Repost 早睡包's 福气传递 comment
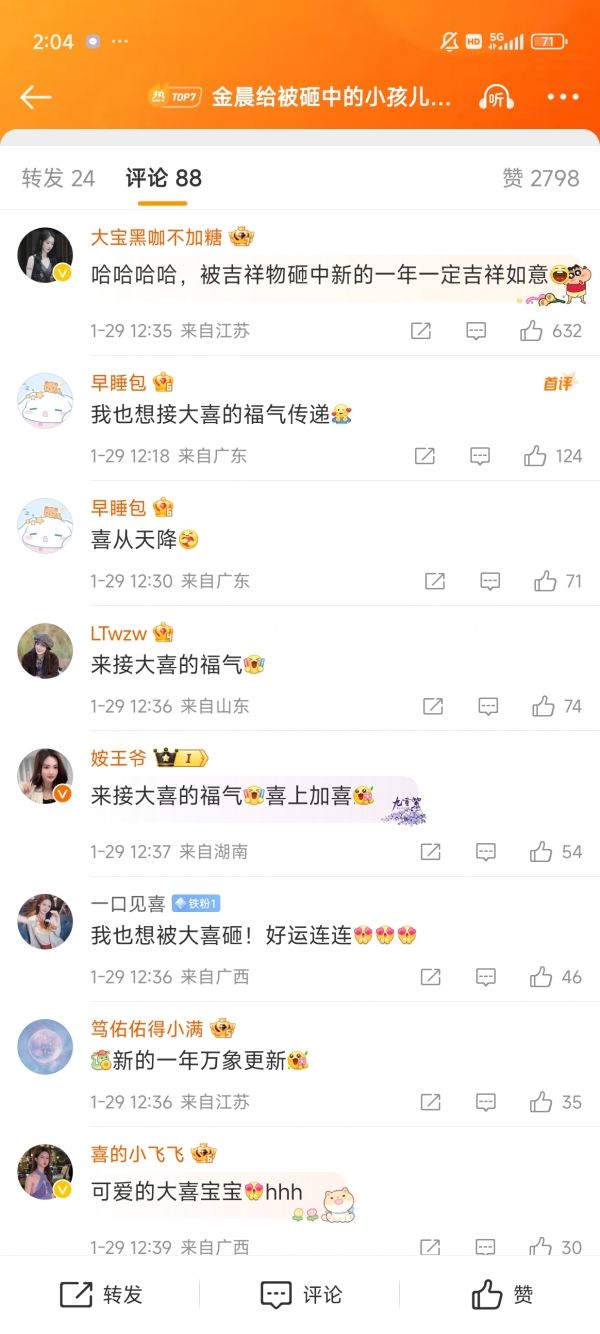Screen dimensions: 600x1334 425,456
